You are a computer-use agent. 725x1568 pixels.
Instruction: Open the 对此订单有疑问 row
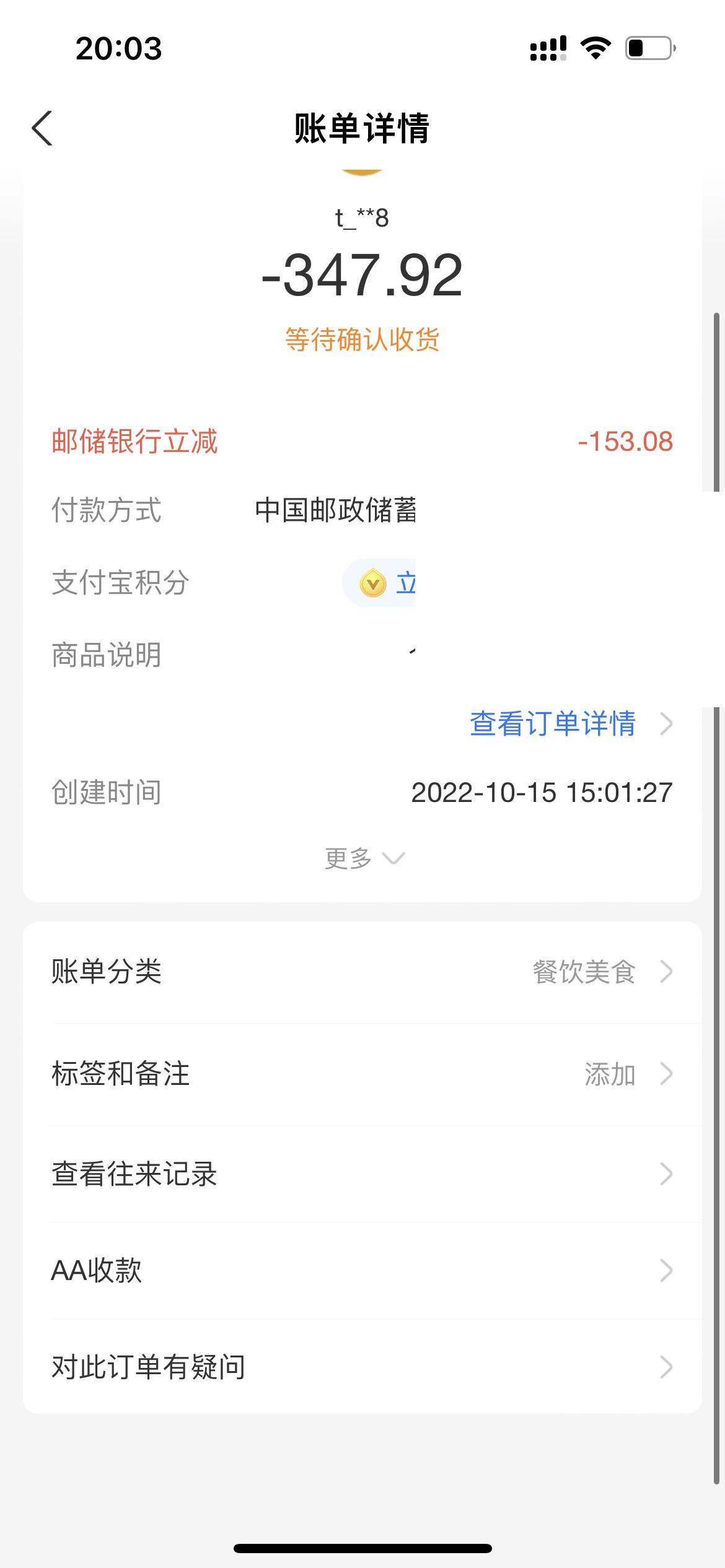(x=362, y=1367)
